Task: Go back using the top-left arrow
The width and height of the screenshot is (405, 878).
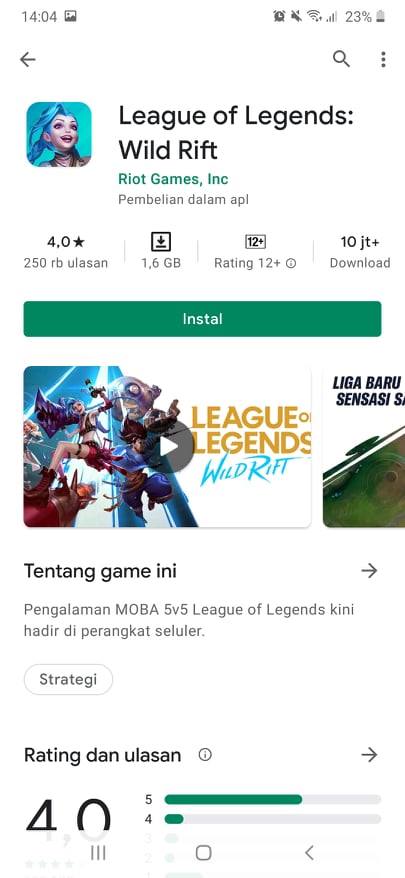Action: click(x=27, y=59)
